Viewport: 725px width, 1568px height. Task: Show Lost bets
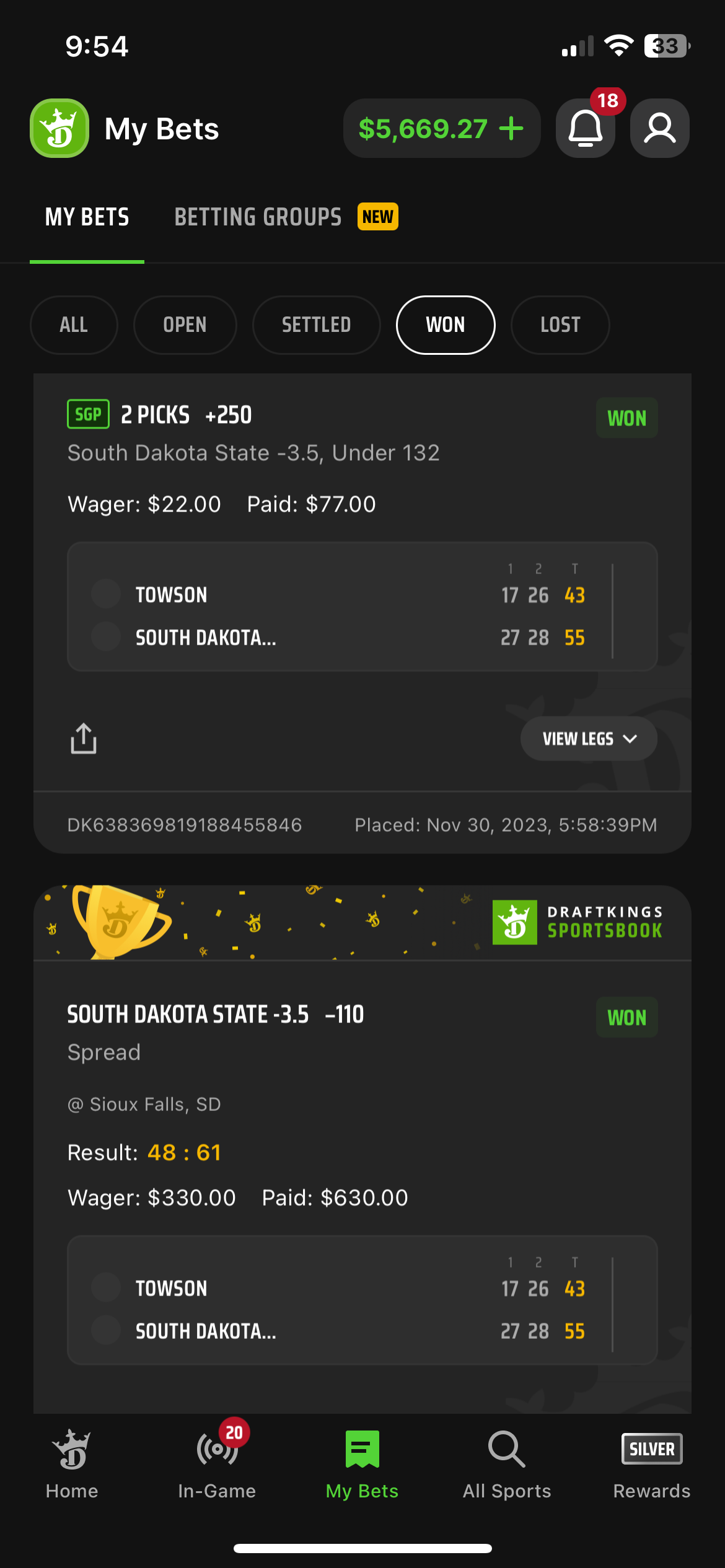[560, 324]
